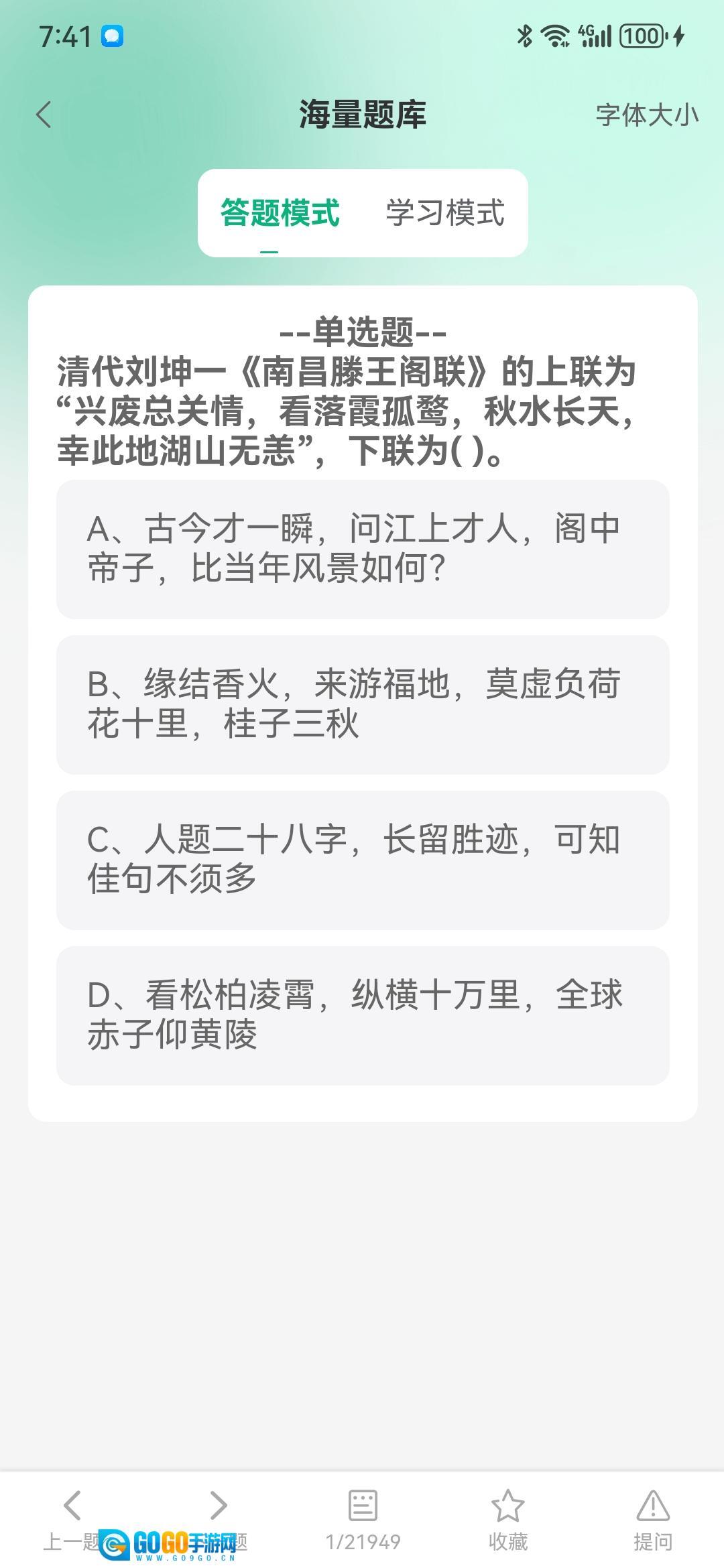Open the 字体大小 font size setting
Image resolution: width=724 pixels, height=1568 pixels.
coord(646,115)
